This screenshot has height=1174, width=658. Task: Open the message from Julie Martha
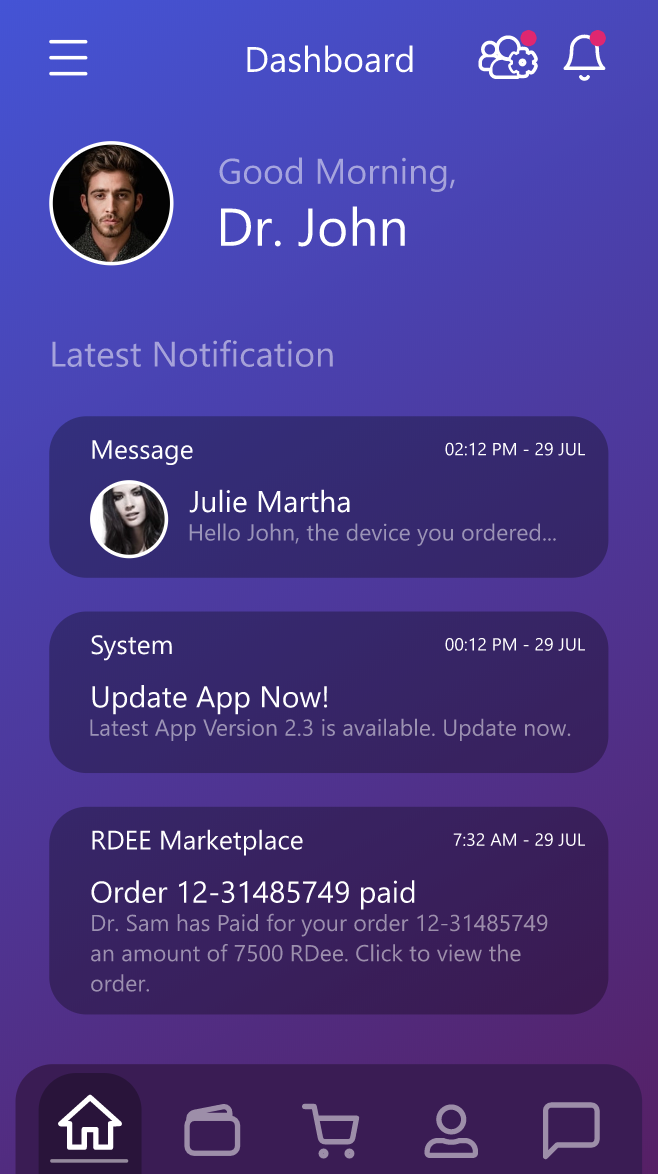pos(328,497)
